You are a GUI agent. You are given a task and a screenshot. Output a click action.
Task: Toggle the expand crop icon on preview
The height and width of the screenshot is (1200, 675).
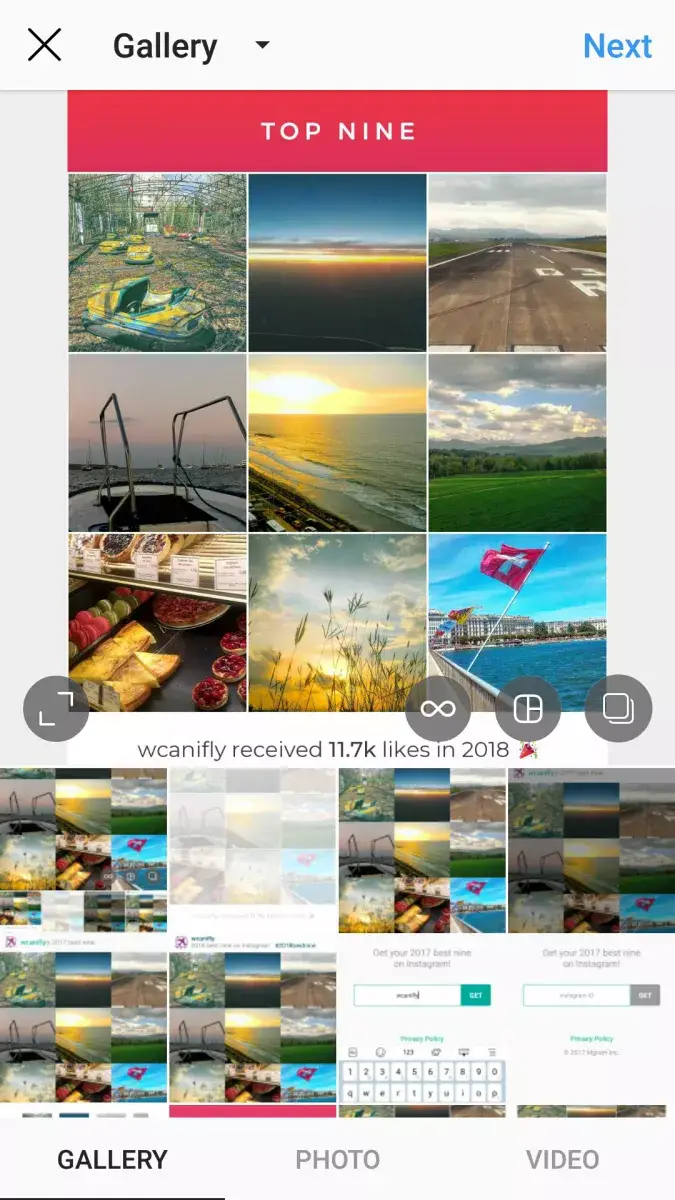[x=56, y=708]
